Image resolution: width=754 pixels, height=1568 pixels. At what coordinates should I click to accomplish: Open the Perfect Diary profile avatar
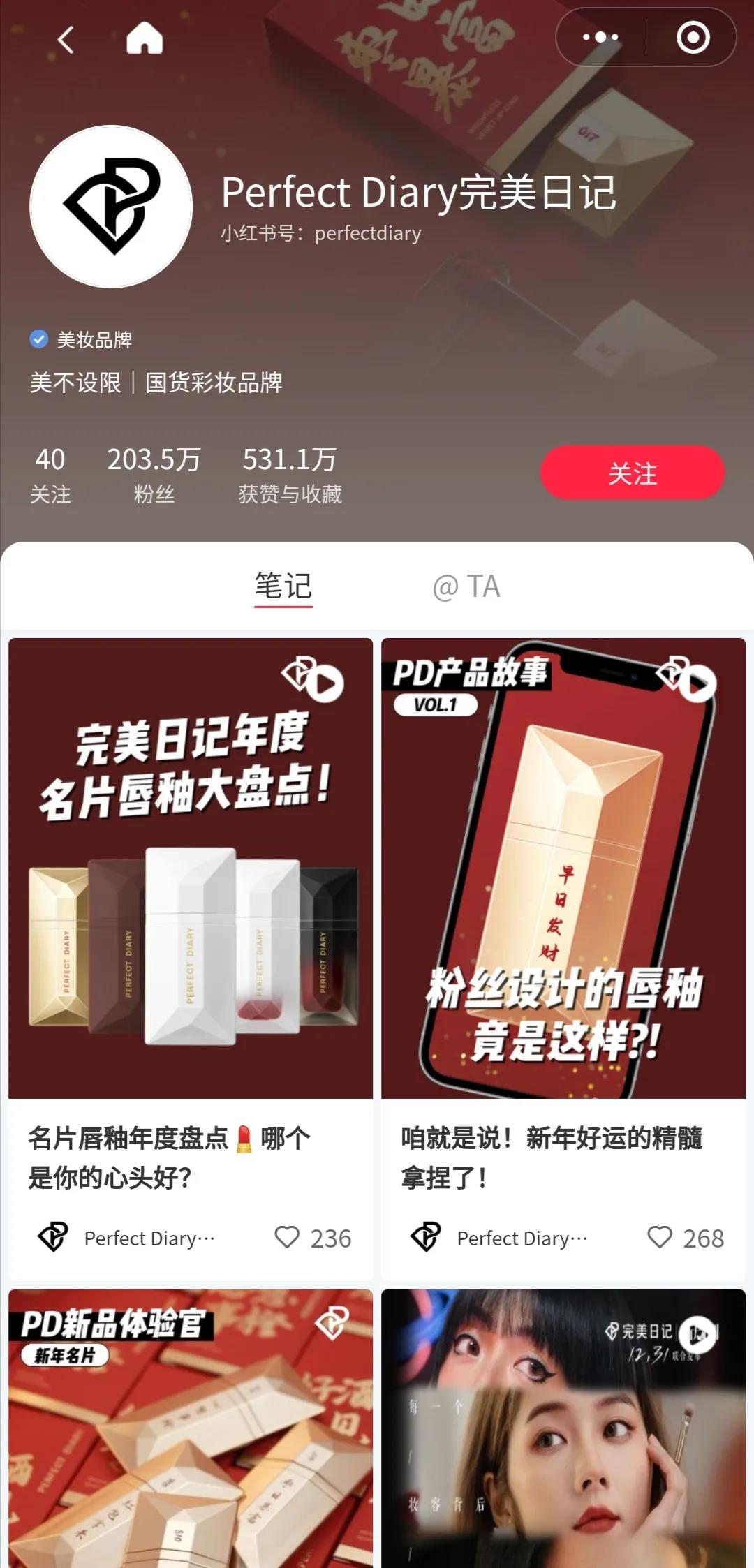(112, 207)
